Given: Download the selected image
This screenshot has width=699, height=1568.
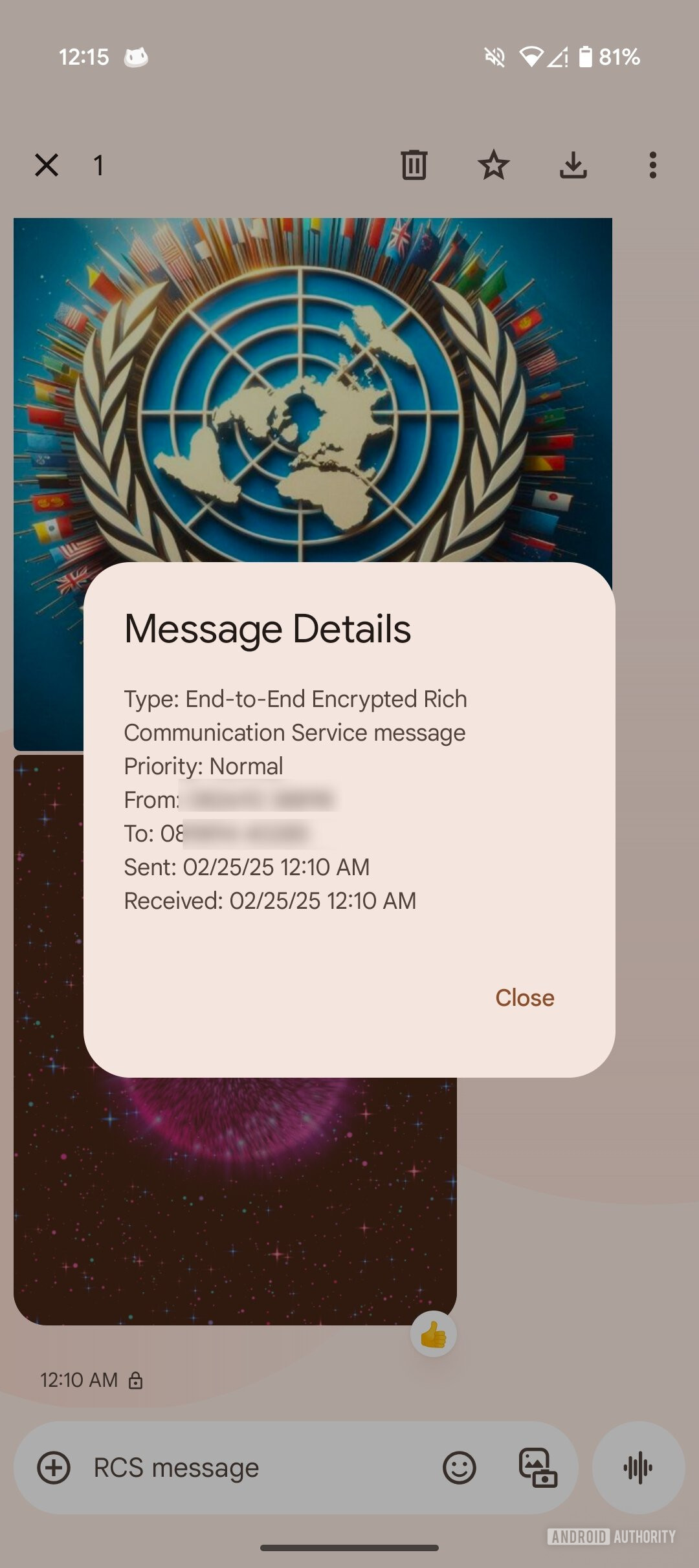Looking at the screenshot, I should [573, 165].
